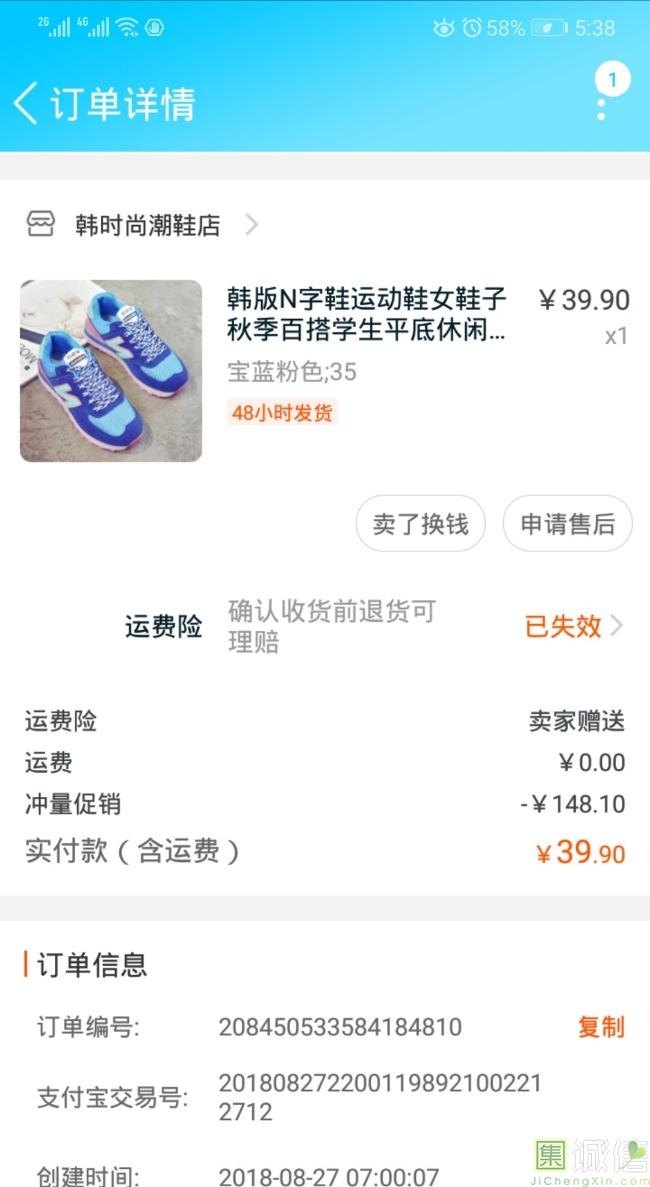
Task: Copy the order number with 复制
Action: tap(600, 1027)
